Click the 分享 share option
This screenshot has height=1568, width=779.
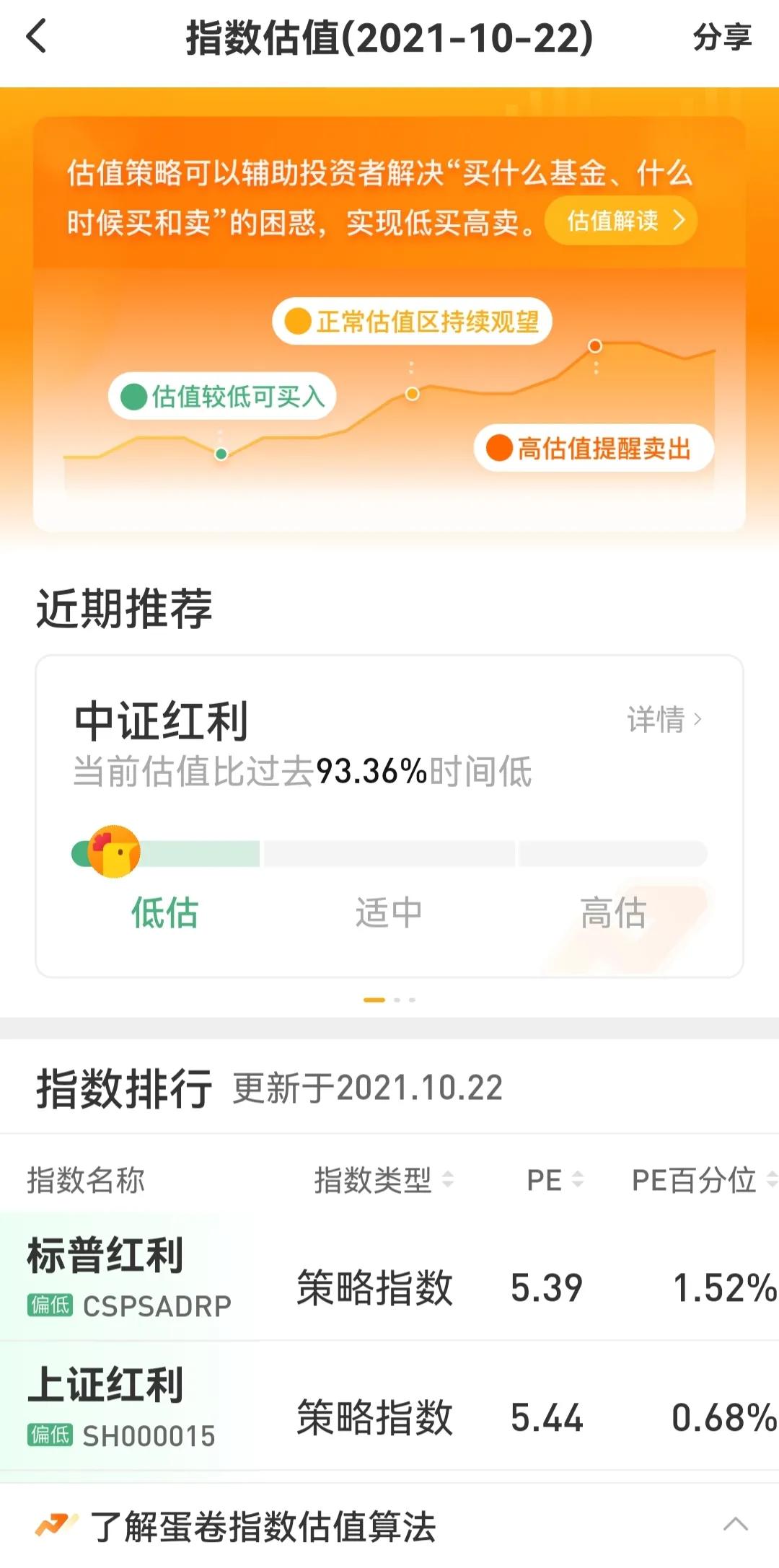(722, 36)
